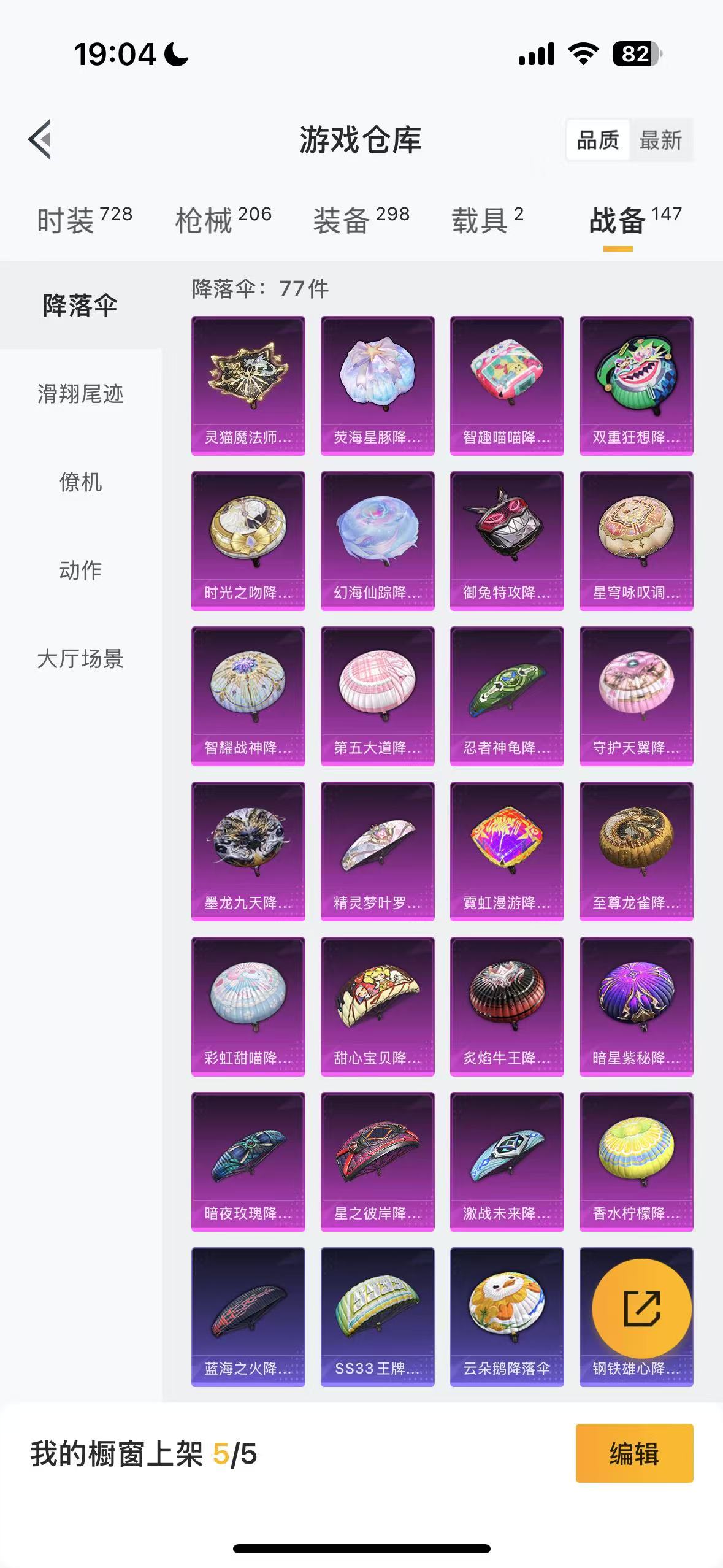This screenshot has height=1568, width=723.
Task: Open the 灵猫魔法师 parachute item
Action: point(248,386)
